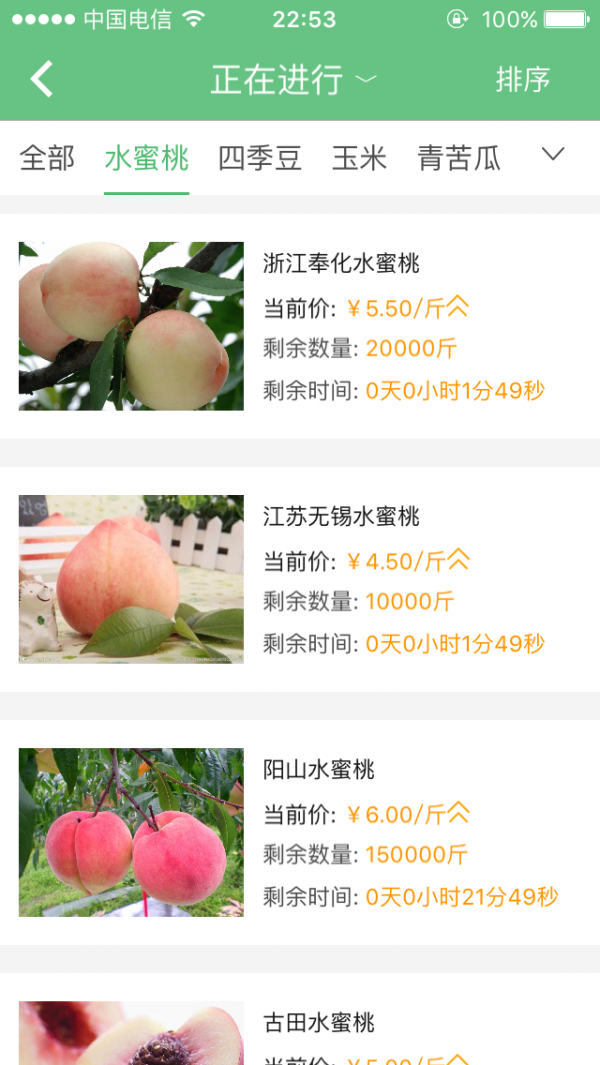Switch to the 四季豆 tab
The image size is (600, 1065).
[260, 158]
